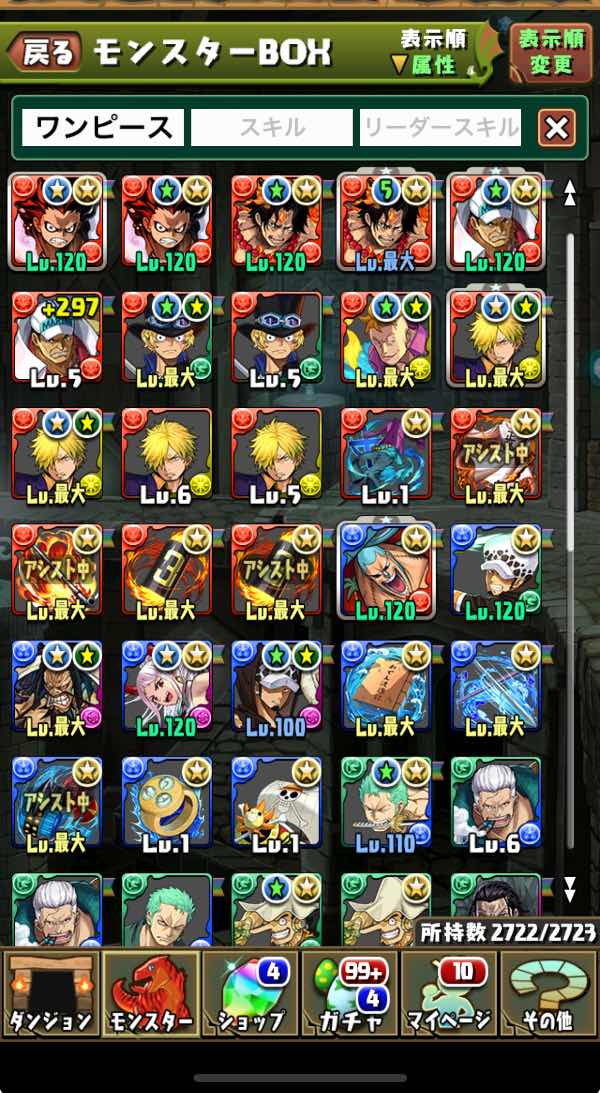Jump to the bottom of the list

pos(570,888)
